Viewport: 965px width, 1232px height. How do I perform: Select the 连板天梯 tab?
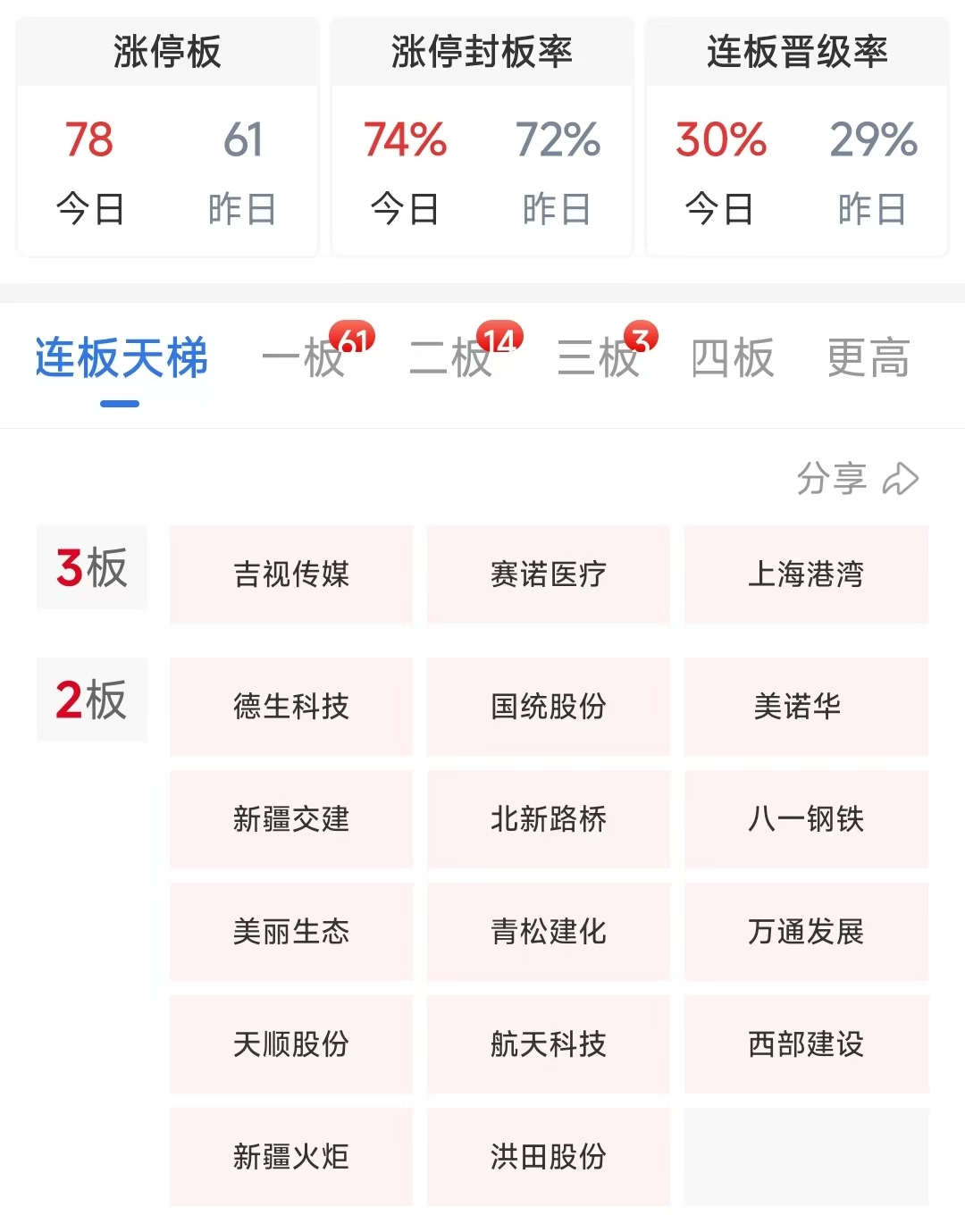[122, 358]
